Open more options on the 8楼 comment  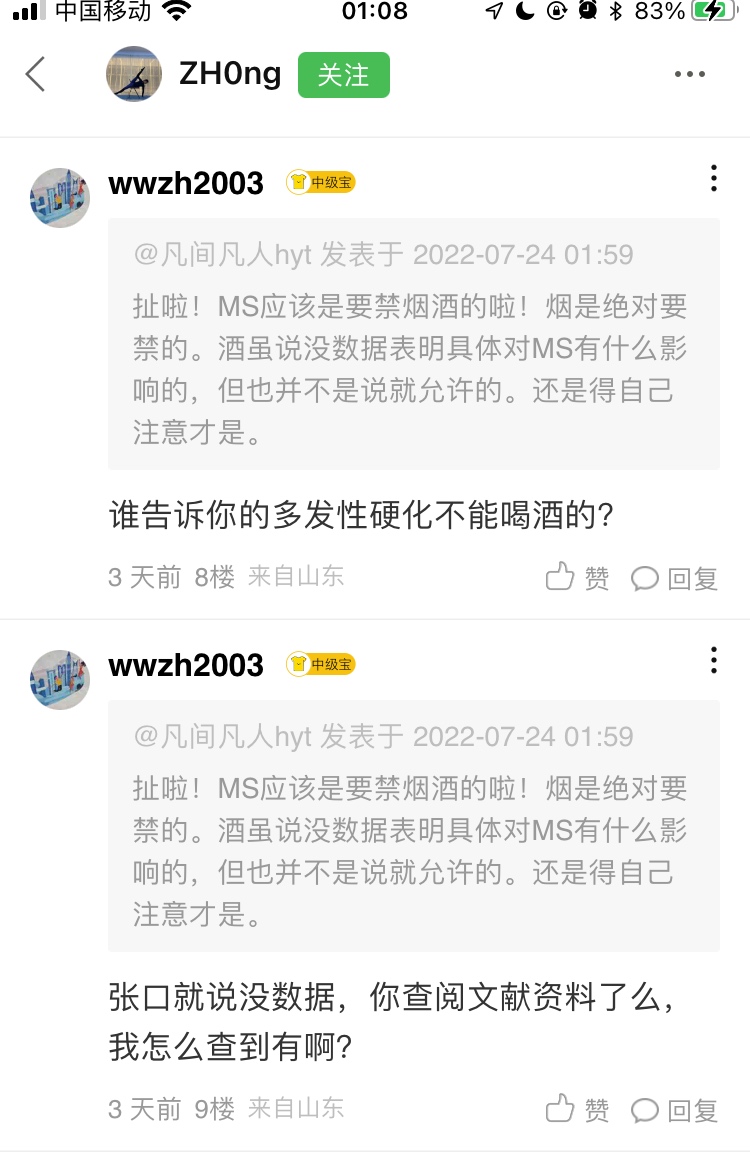pyautogui.click(x=713, y=178)
